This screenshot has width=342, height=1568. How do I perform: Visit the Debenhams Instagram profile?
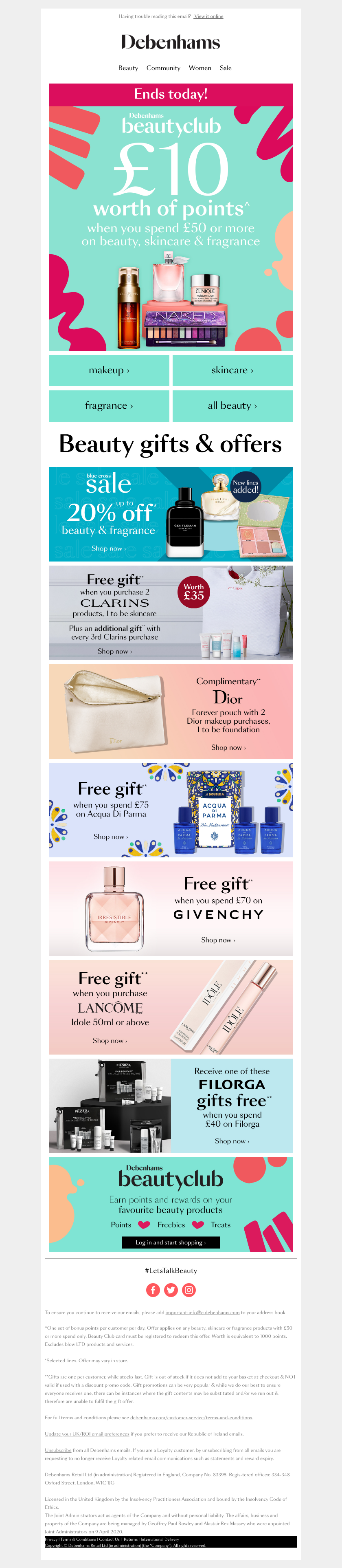coord(189,1290)
